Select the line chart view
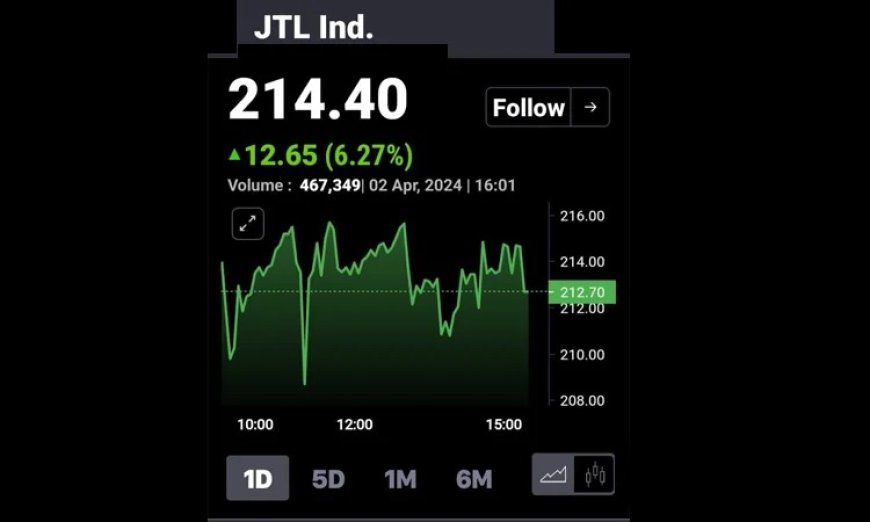The height and width of the screenshot is (522, 870). 553,475
